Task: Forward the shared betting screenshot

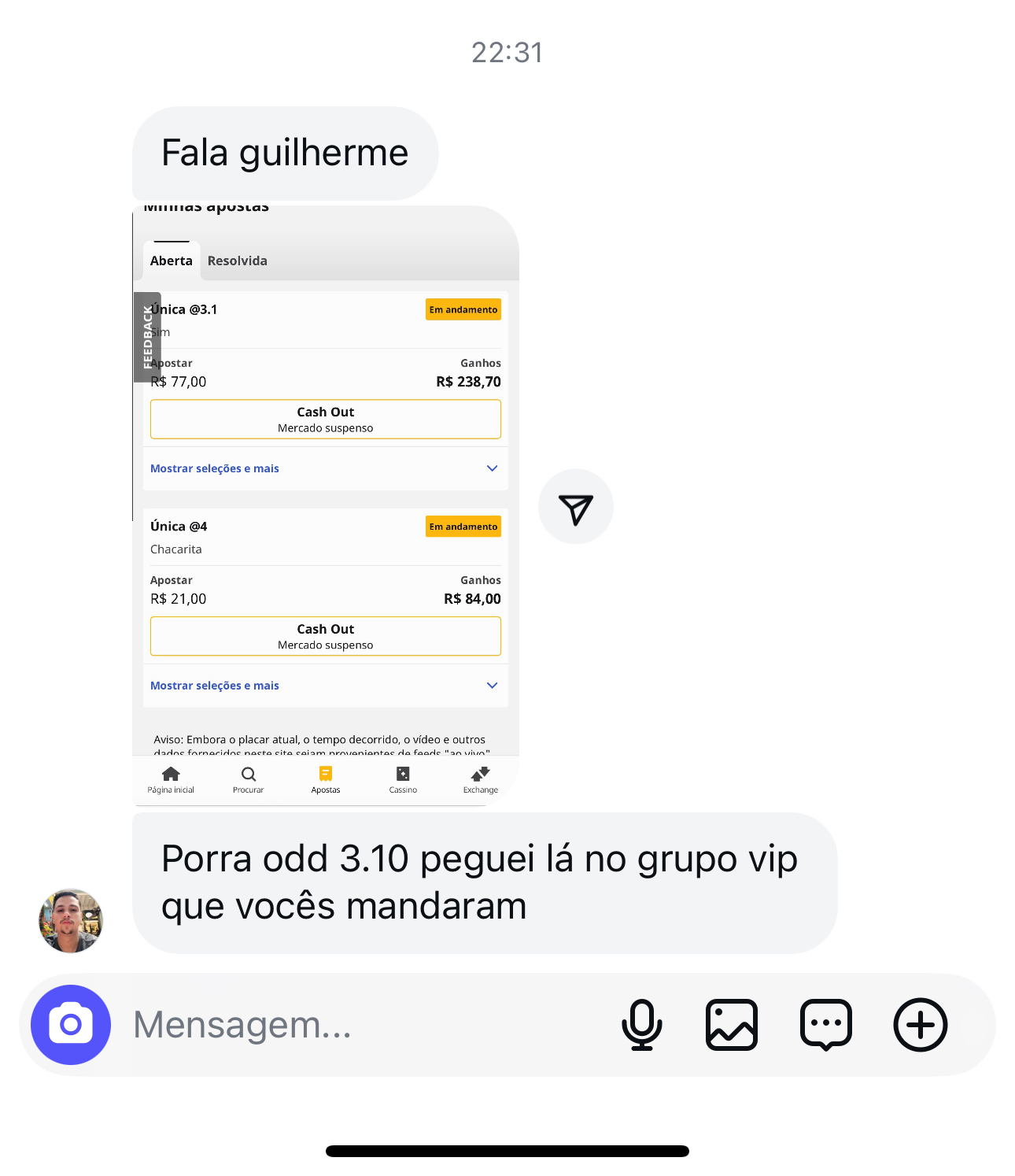Action: (x=576, y=507)
